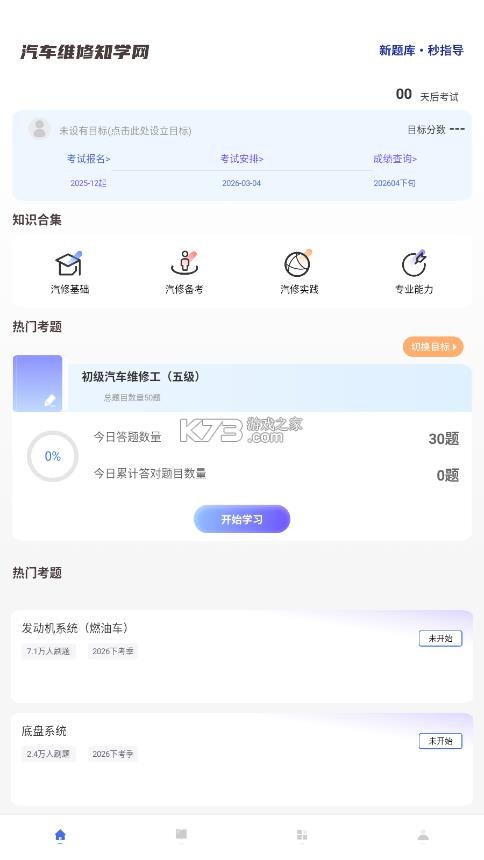Screen dimensions: 484x860
Task: Open 考试安排 link
Action: (241, 159)
